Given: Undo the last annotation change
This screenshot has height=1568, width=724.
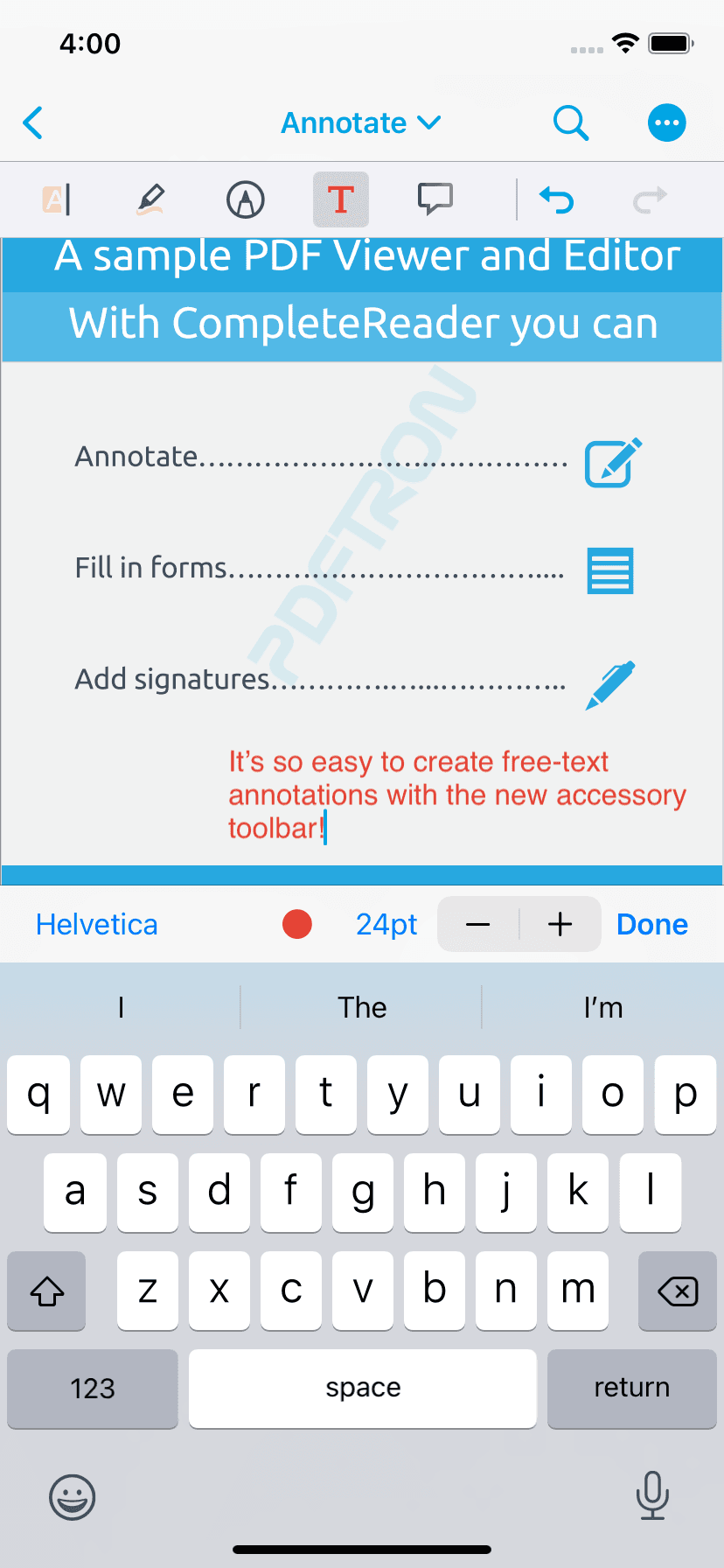Looking at the screenshot, I should [556, 200].
